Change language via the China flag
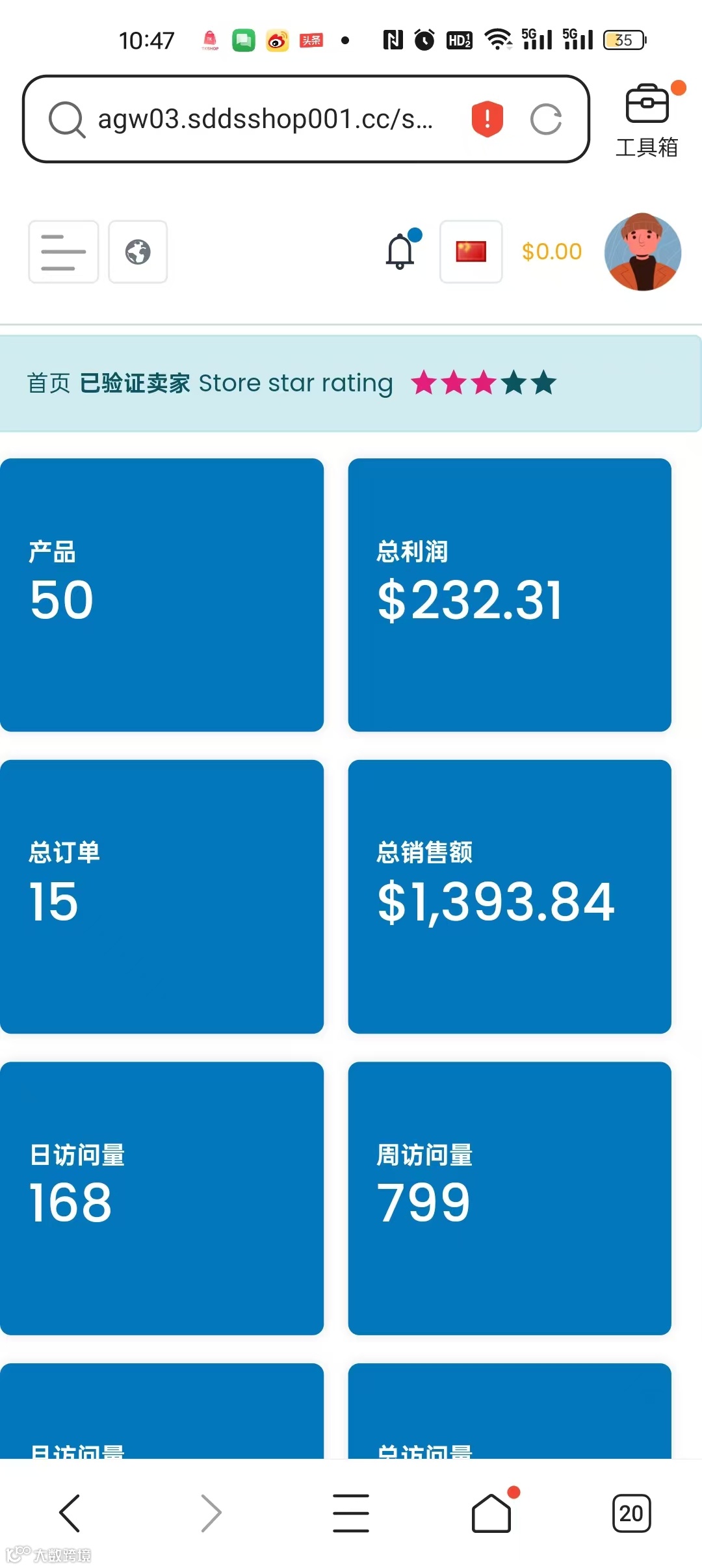Viewport: 702px width, 1568px height. [x=471, y=252]
